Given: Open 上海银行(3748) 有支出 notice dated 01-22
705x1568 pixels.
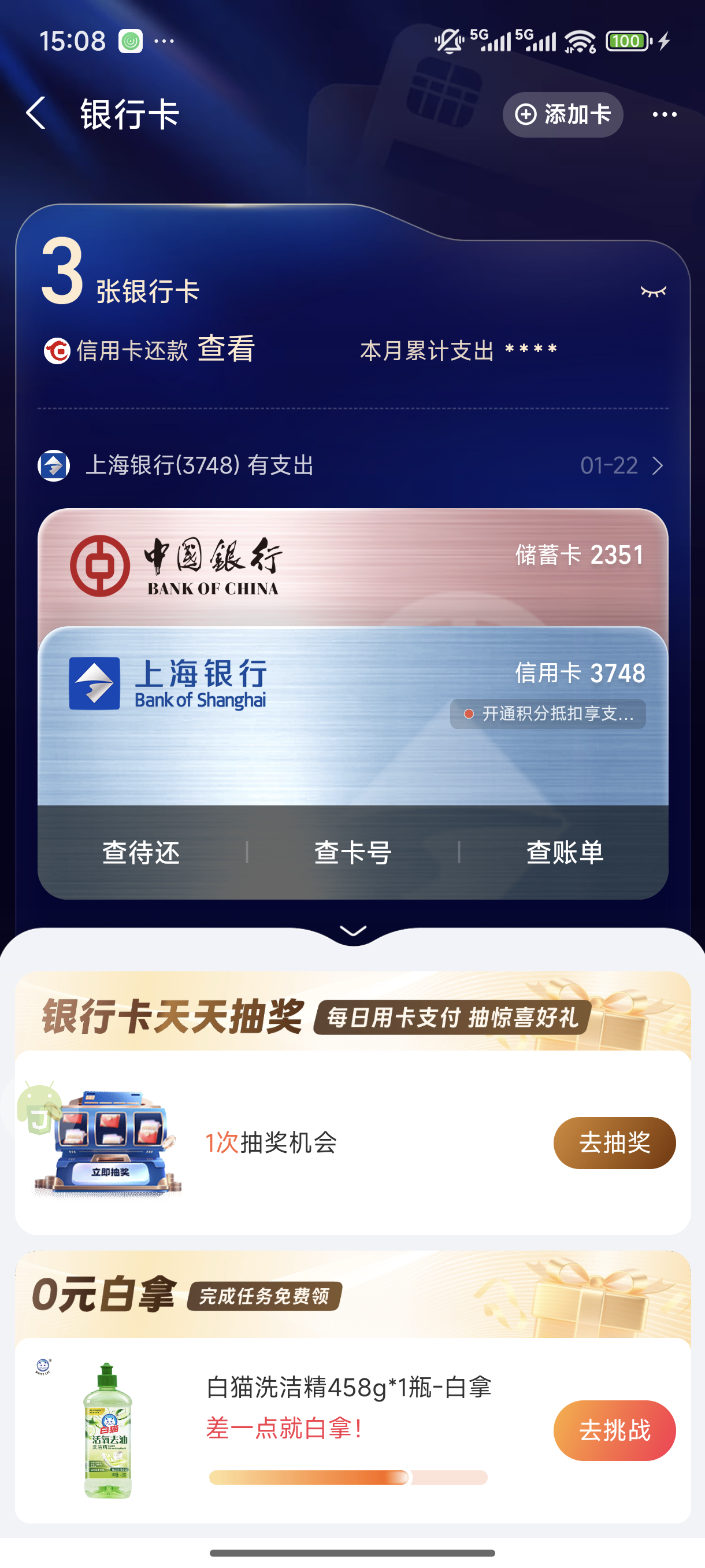Looking at the screenshot, I should pos(353,465).
